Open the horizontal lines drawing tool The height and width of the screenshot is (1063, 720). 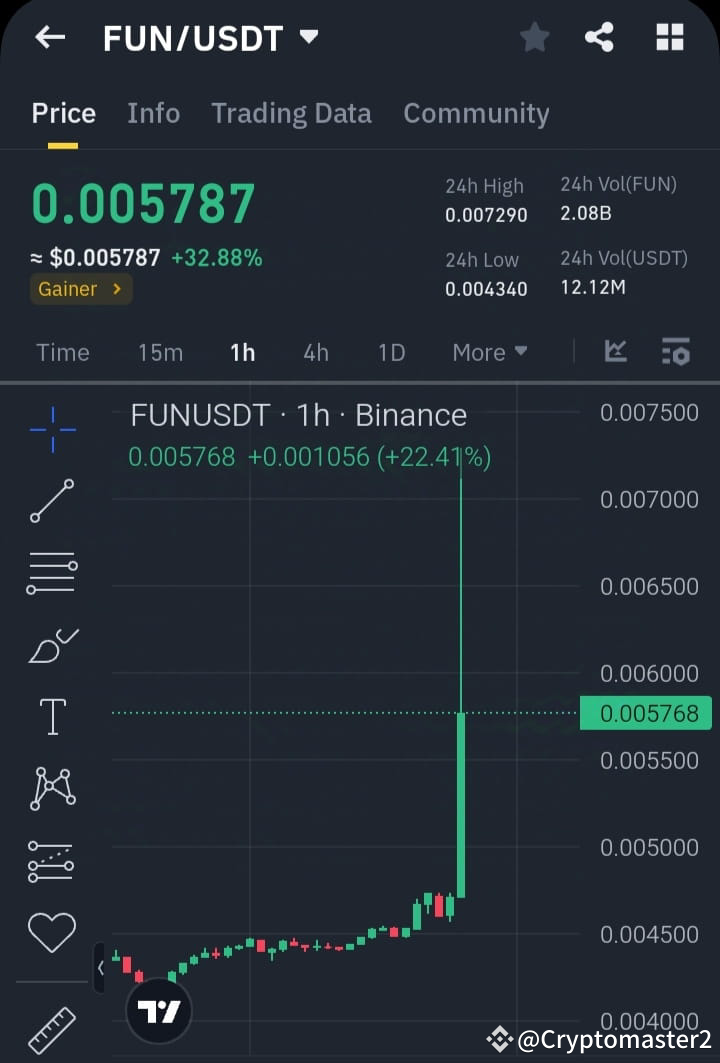[51, 572]
